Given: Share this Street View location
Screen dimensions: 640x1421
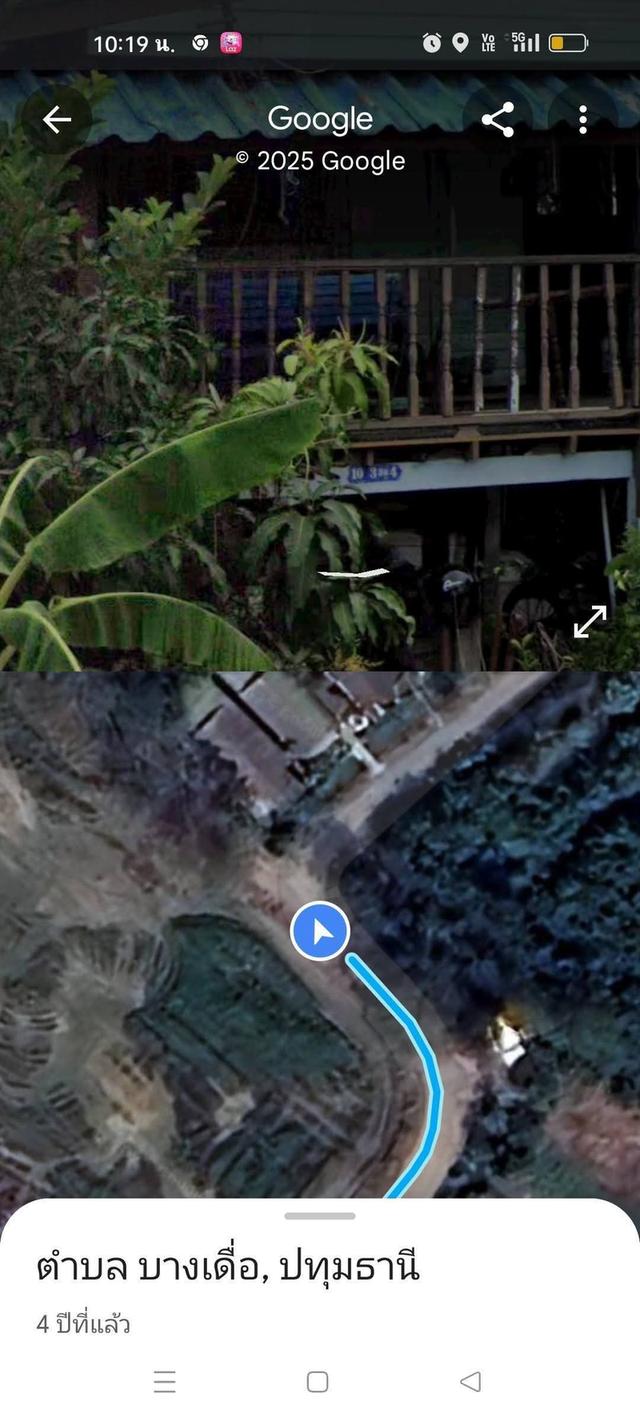Looking at the screenshot, I should point(497,120).
